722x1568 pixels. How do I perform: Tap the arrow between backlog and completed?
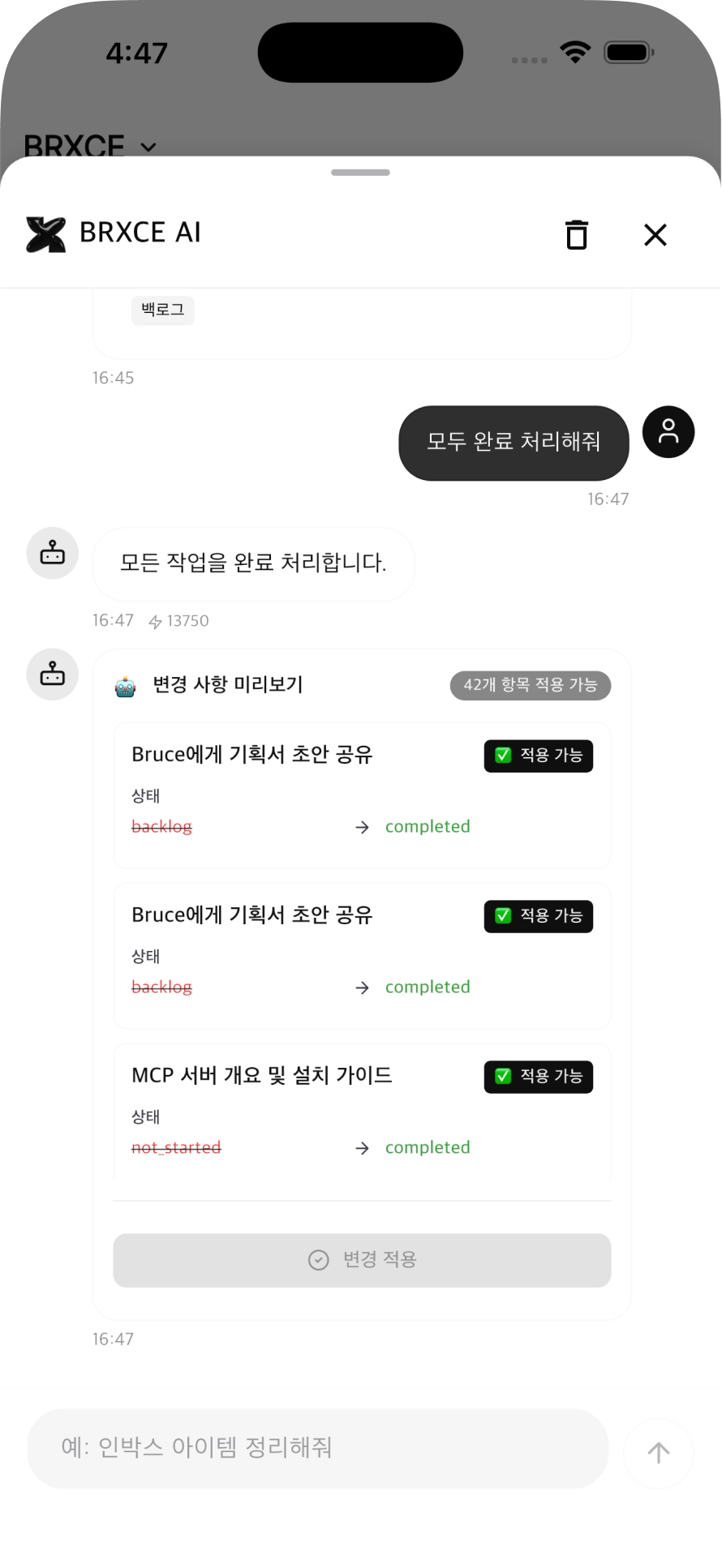click(x=361, y=826)
